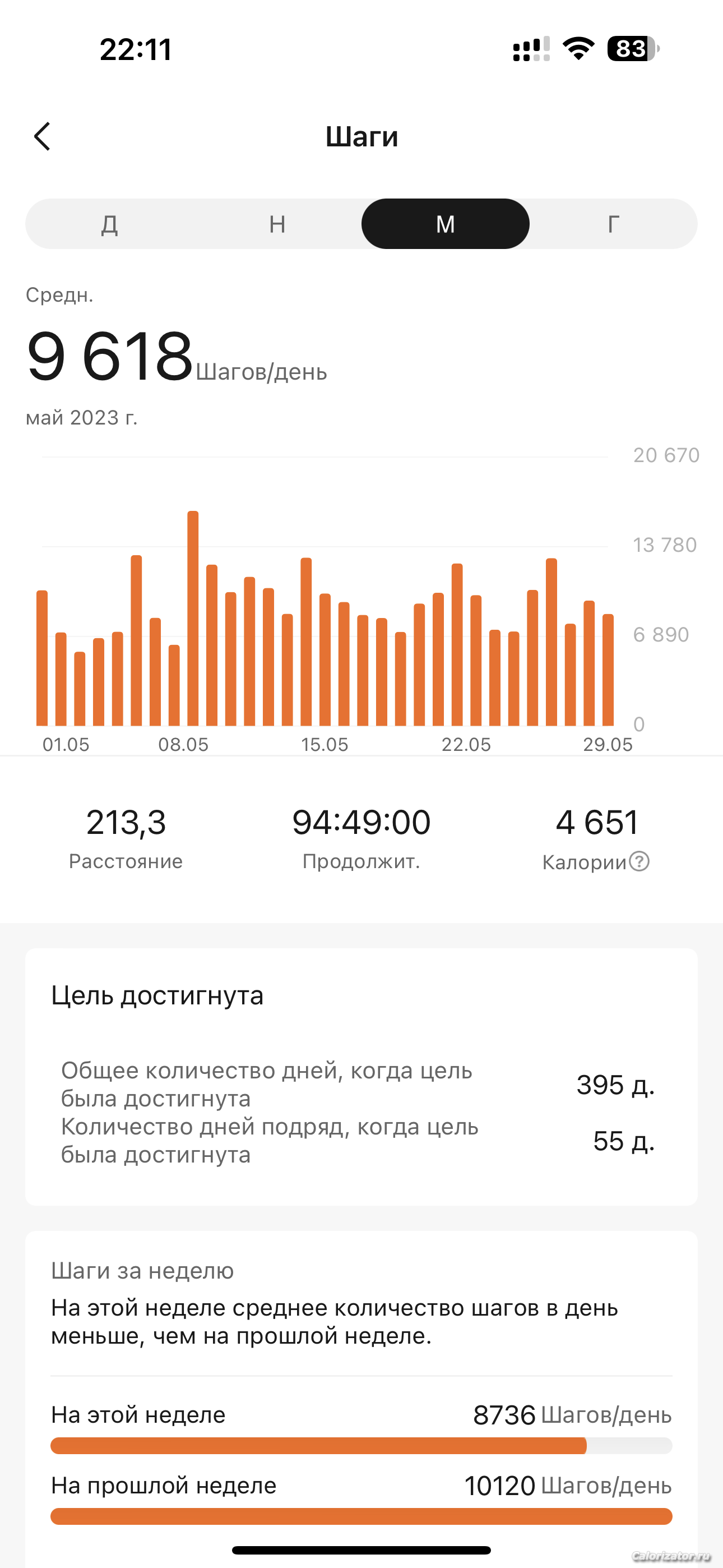Switch to the Г year view
This screenshot has height=1568, width=723.
(614, 224)
